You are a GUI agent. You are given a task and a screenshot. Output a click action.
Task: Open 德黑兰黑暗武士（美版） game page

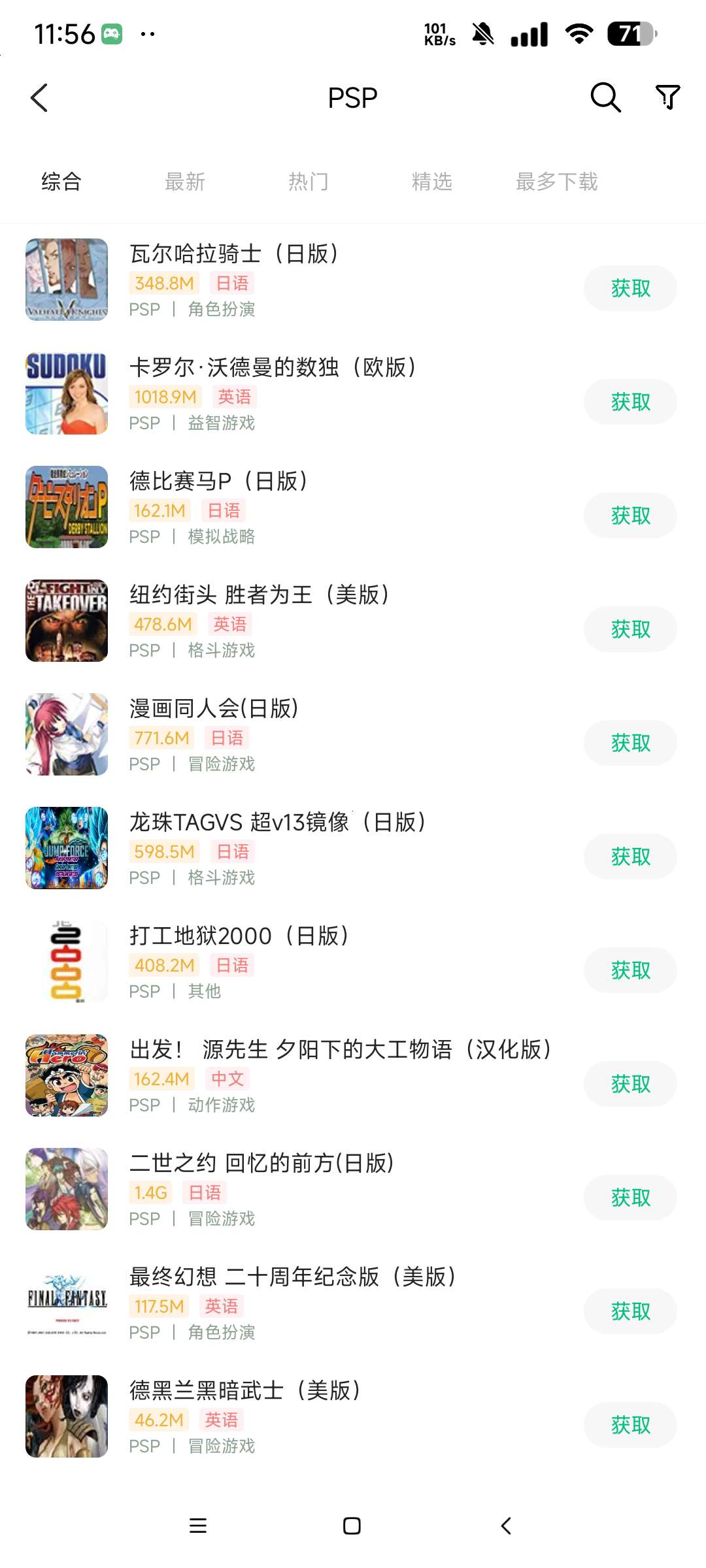click(x=244, y=1390)
